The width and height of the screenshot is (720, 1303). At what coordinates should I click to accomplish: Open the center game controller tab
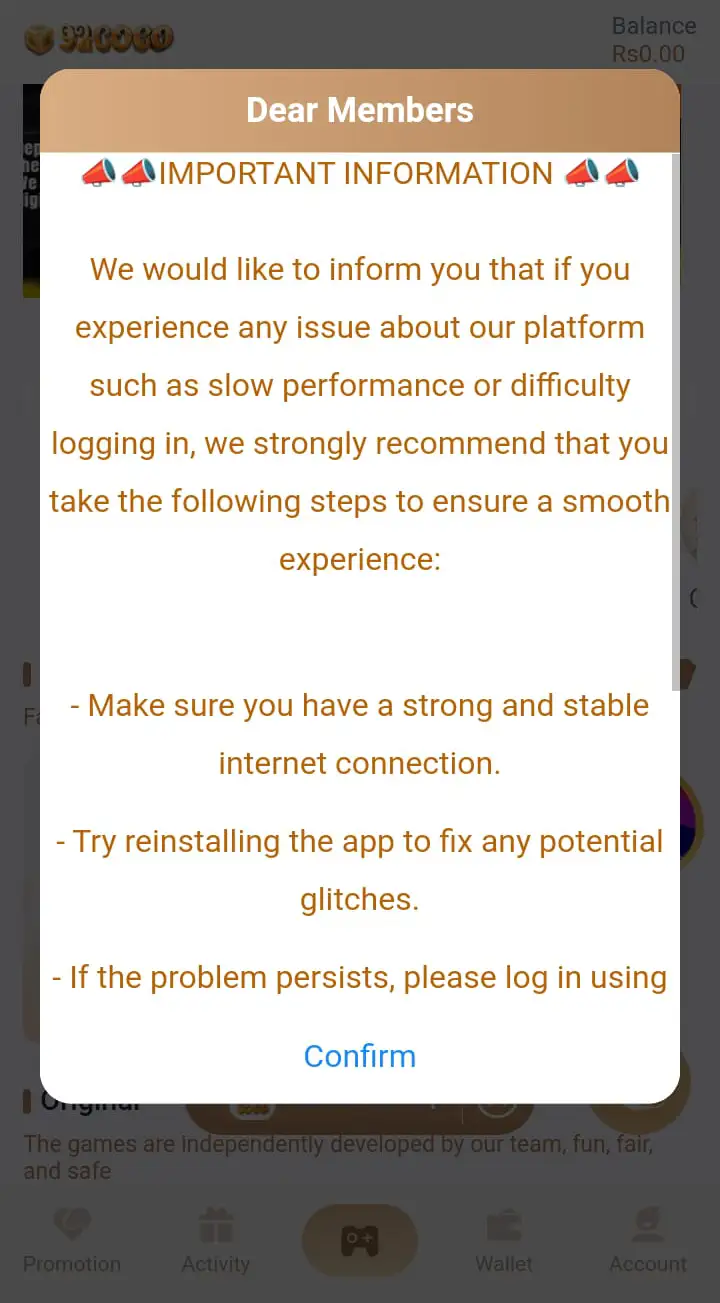(x=360, y=1240)
